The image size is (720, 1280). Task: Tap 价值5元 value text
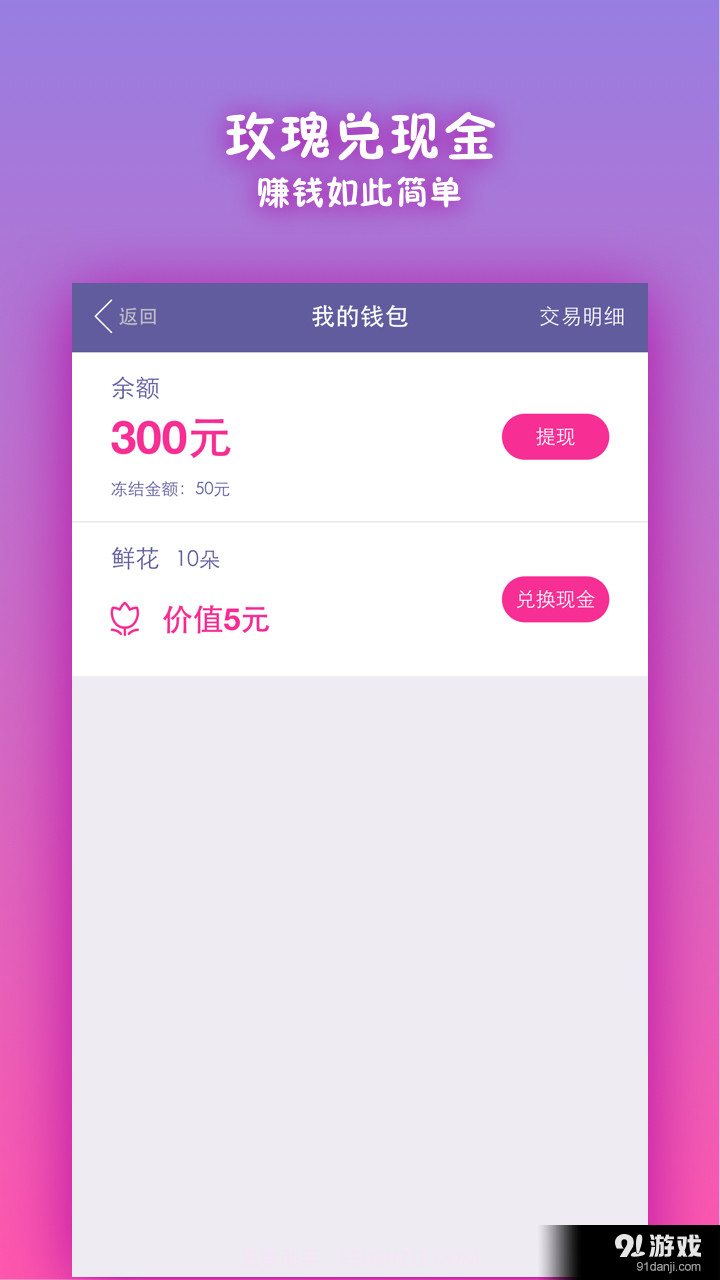click(216, 620)
